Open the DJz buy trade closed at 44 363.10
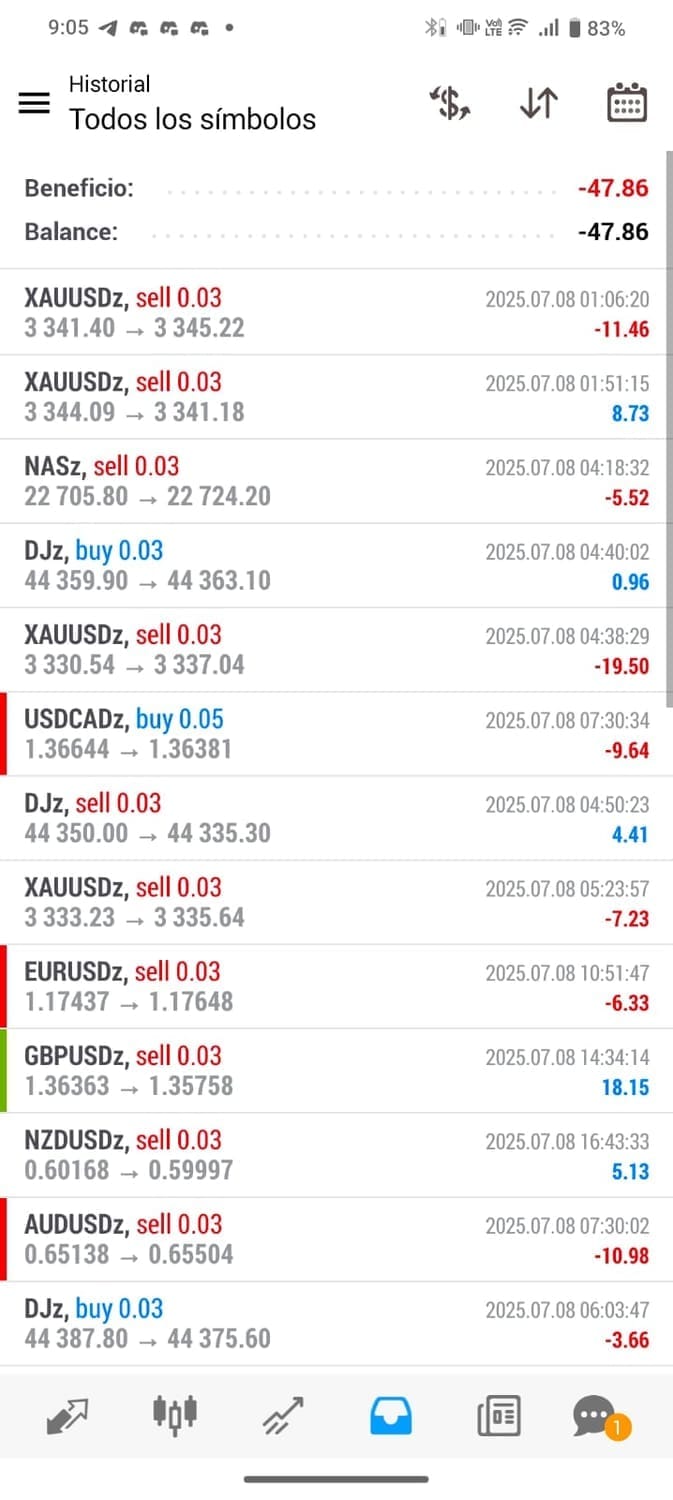 (x=336, y=565)
